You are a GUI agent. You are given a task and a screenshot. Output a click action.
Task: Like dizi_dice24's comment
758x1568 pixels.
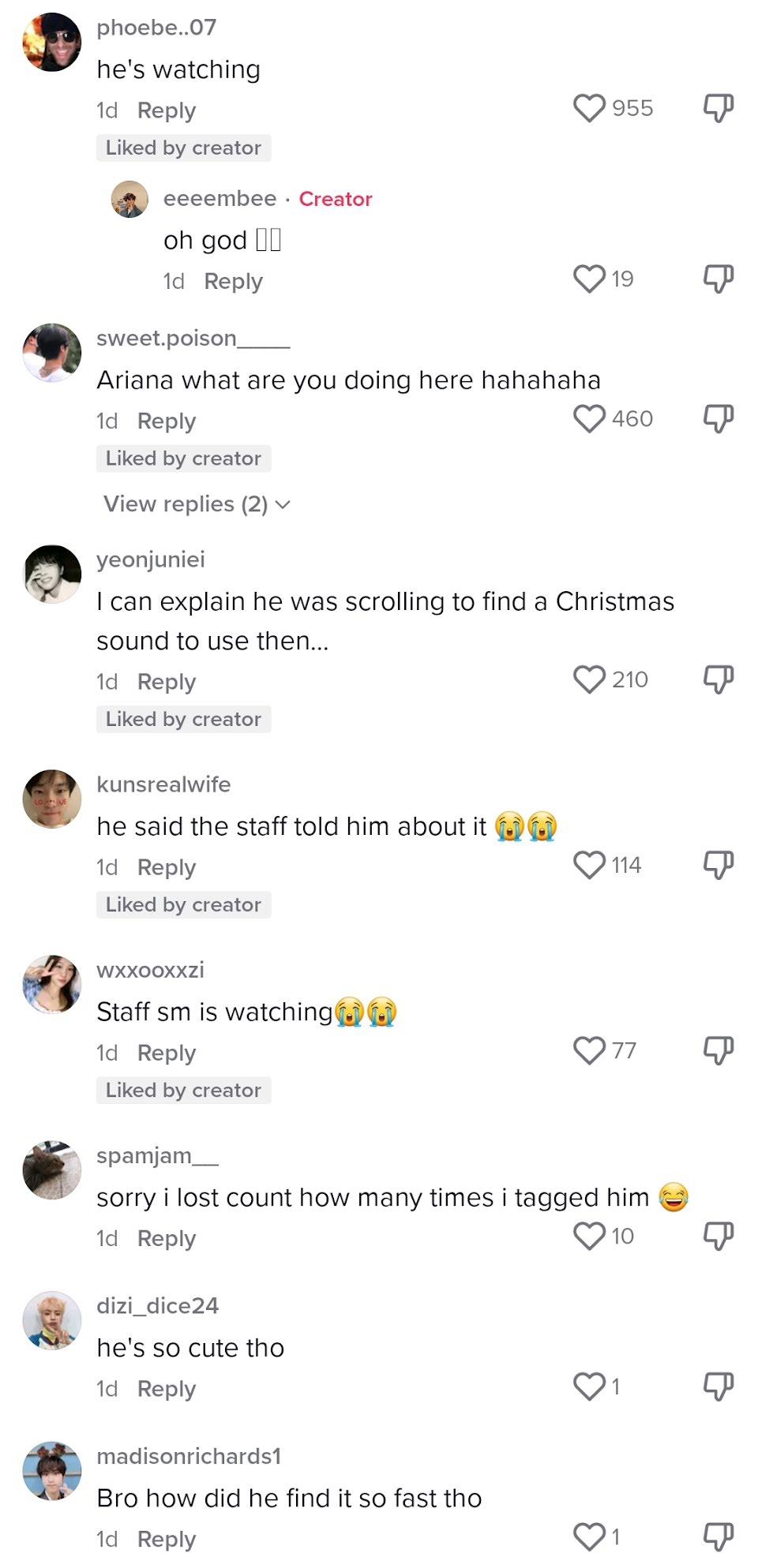tap(589, 1387)
